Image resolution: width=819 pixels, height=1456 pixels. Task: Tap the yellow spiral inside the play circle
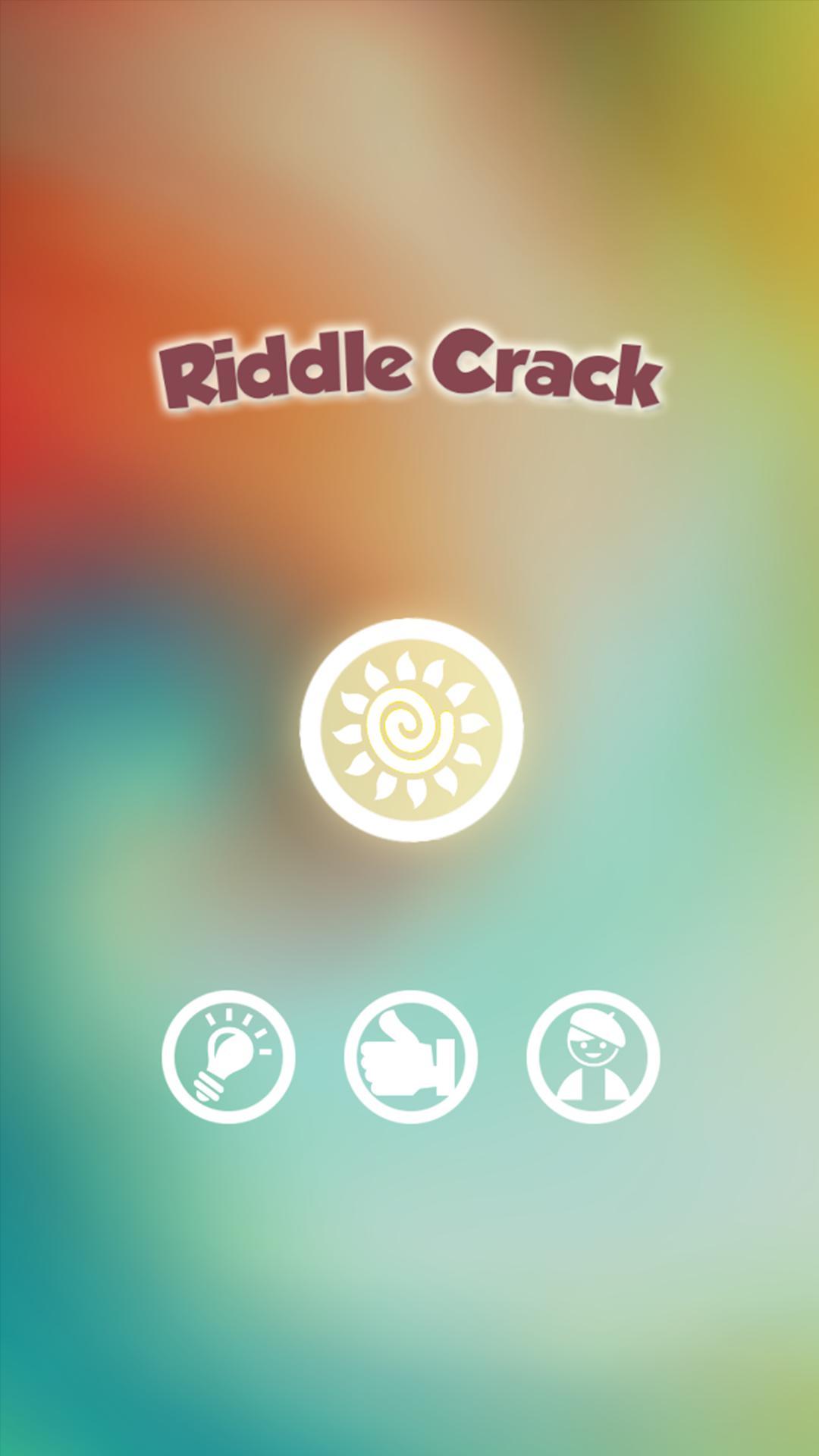tap(407, 730)
